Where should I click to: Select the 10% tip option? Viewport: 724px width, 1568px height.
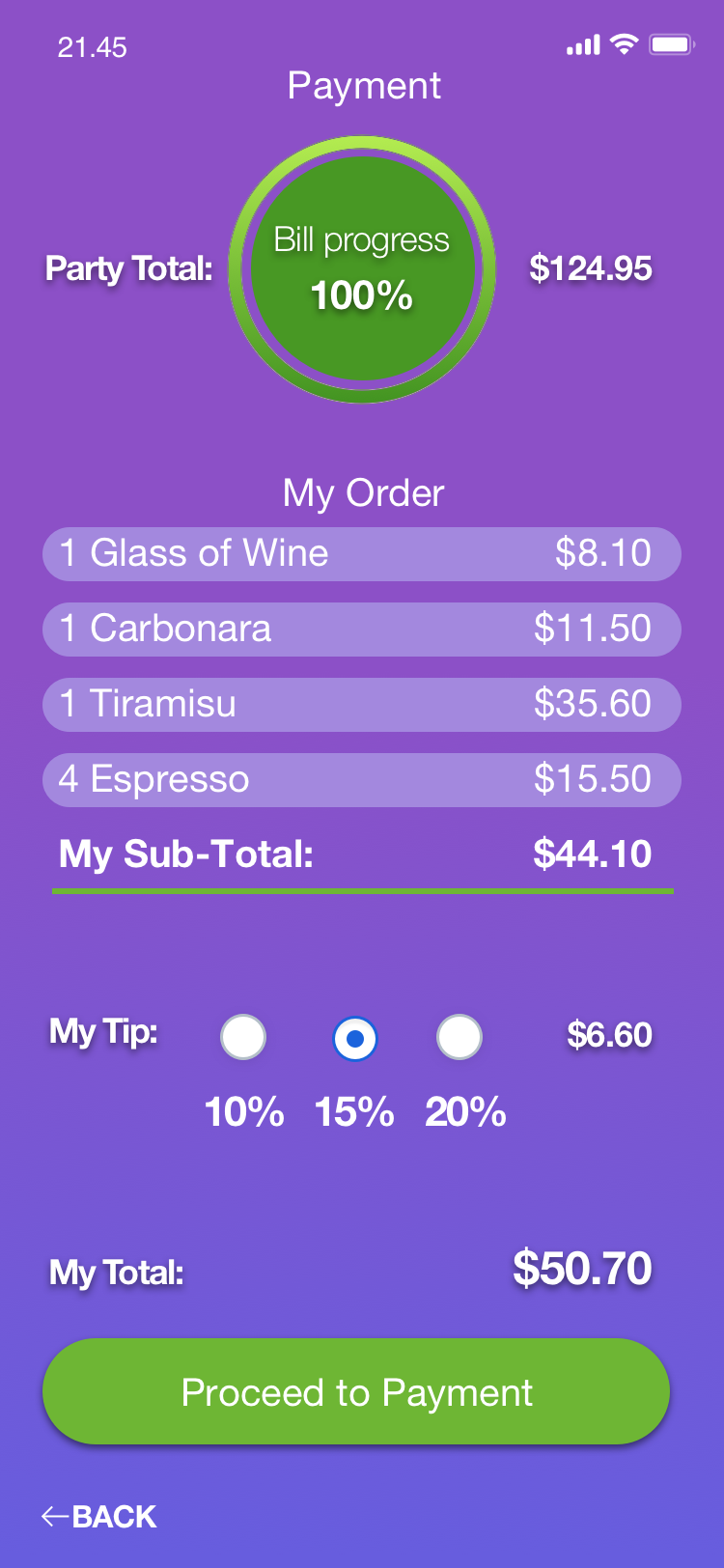click(243, 1038)
